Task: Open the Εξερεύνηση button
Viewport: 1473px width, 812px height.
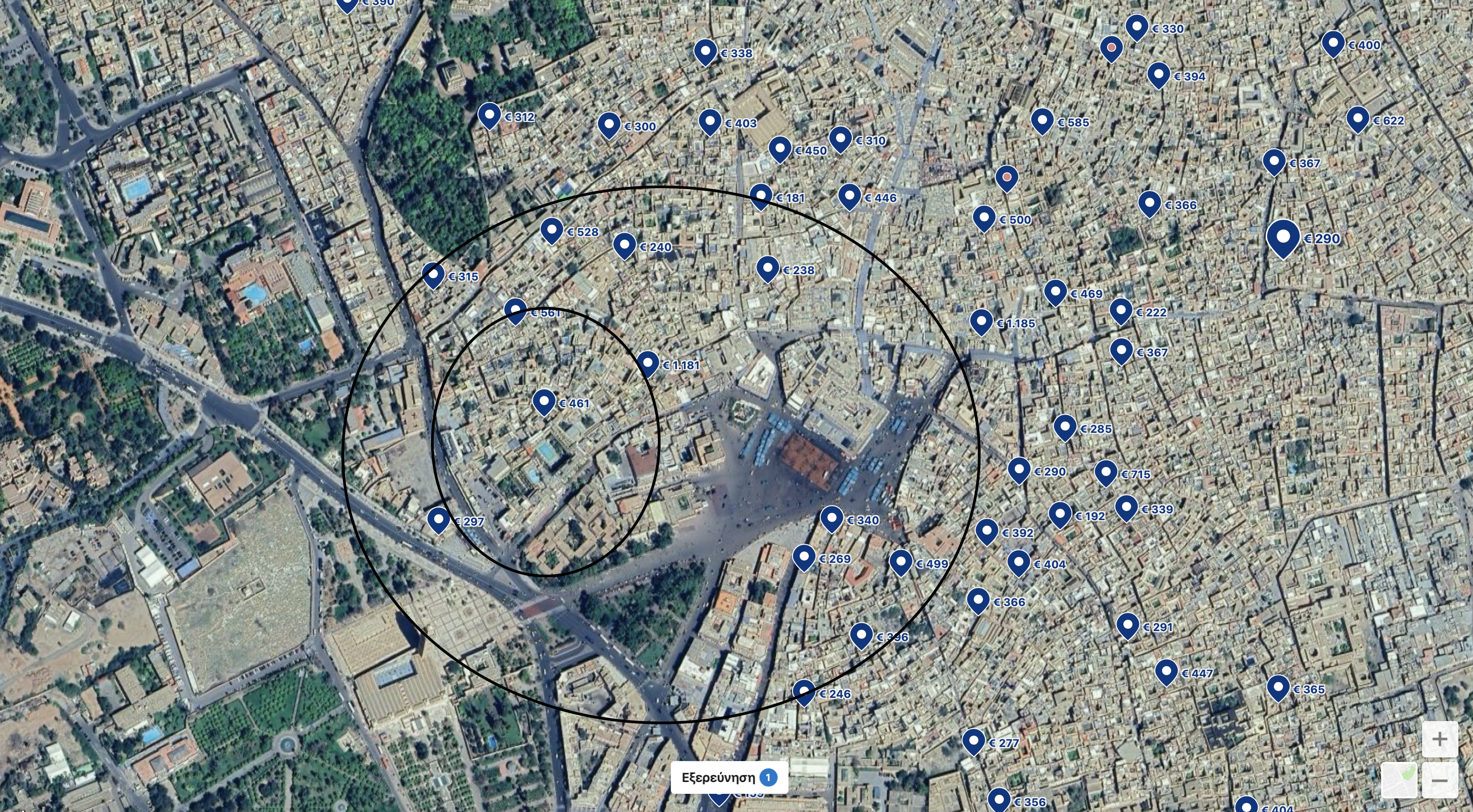Action: [x=729, y=778]
